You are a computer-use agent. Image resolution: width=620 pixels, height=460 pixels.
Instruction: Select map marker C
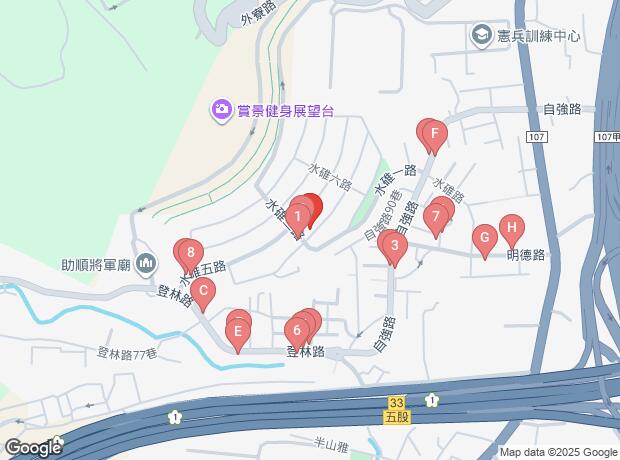pos(203,293)
